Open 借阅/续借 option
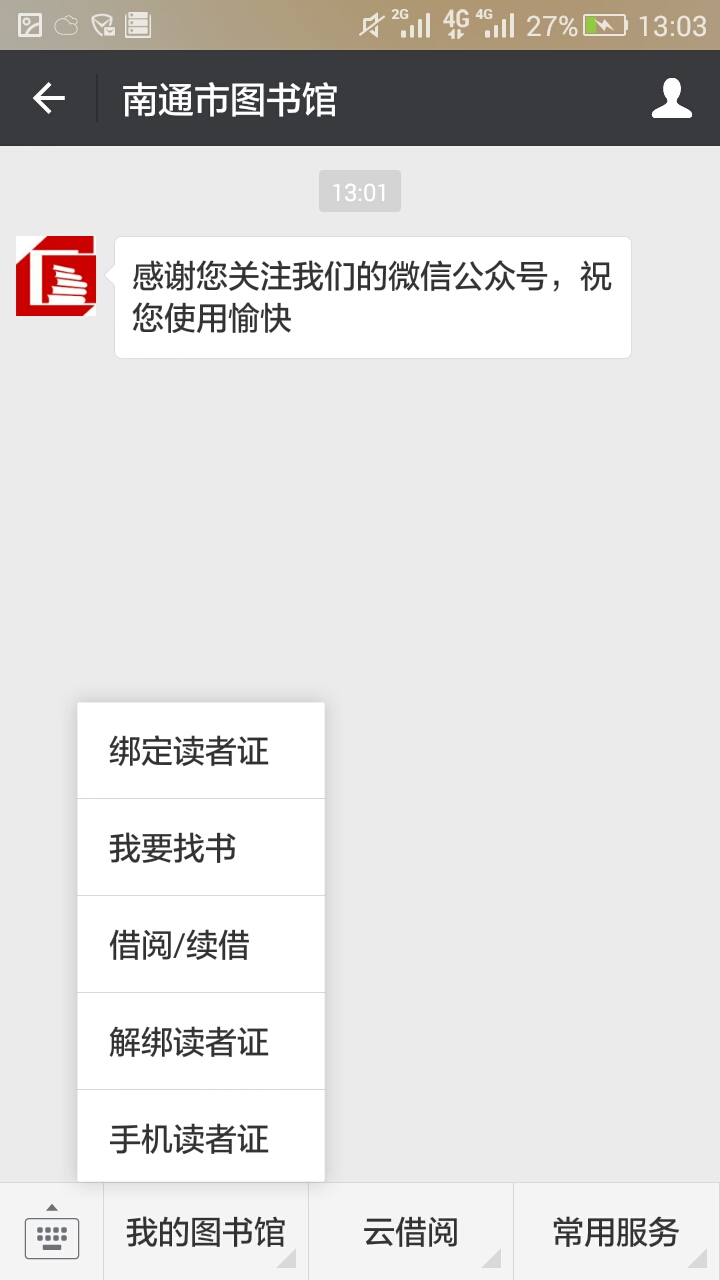This screenshot has width=720, height=1280. [x=201, y=945]
